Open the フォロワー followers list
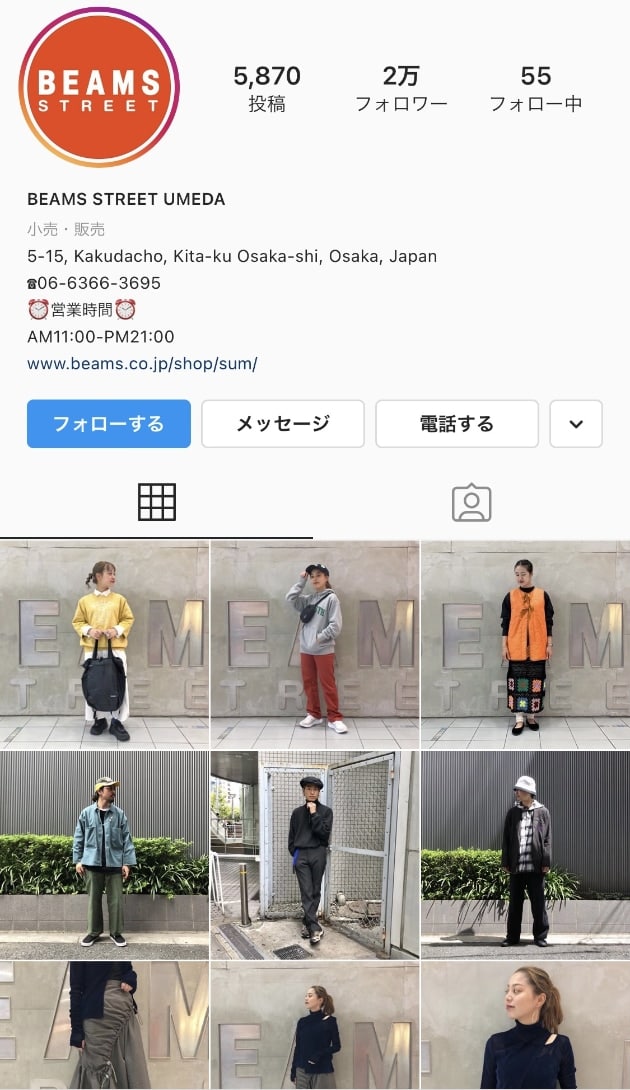630x1090 pixels. [401, 88]
